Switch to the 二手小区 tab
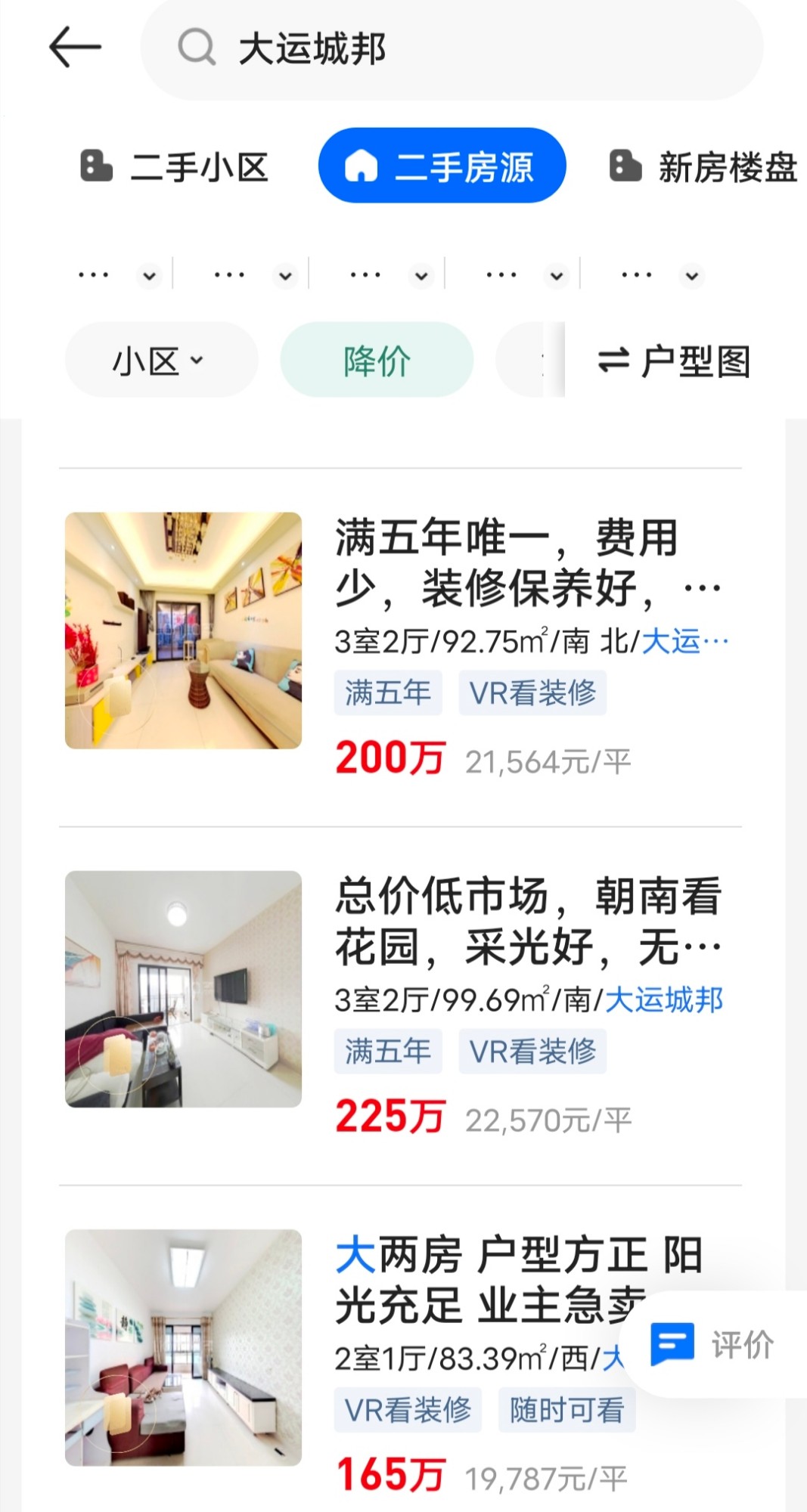 (x=174, y=166)
